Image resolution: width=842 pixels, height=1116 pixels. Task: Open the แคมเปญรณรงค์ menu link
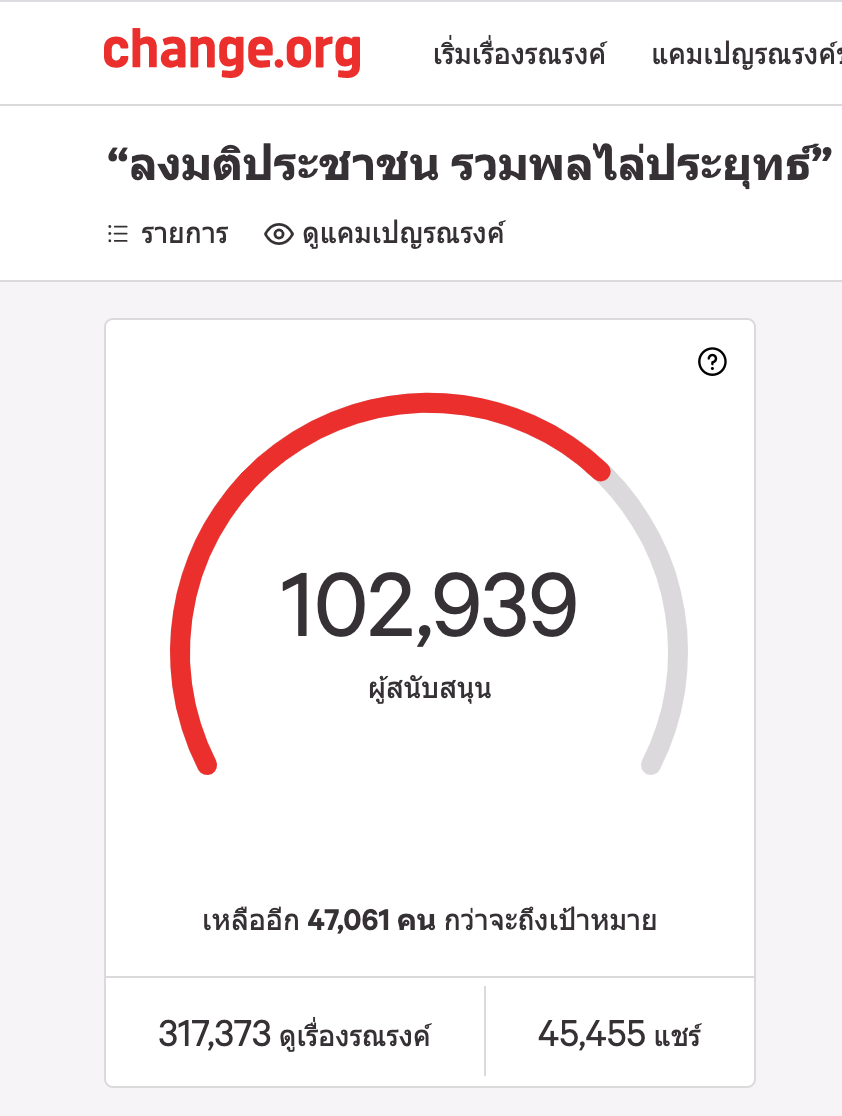(745, 54)
